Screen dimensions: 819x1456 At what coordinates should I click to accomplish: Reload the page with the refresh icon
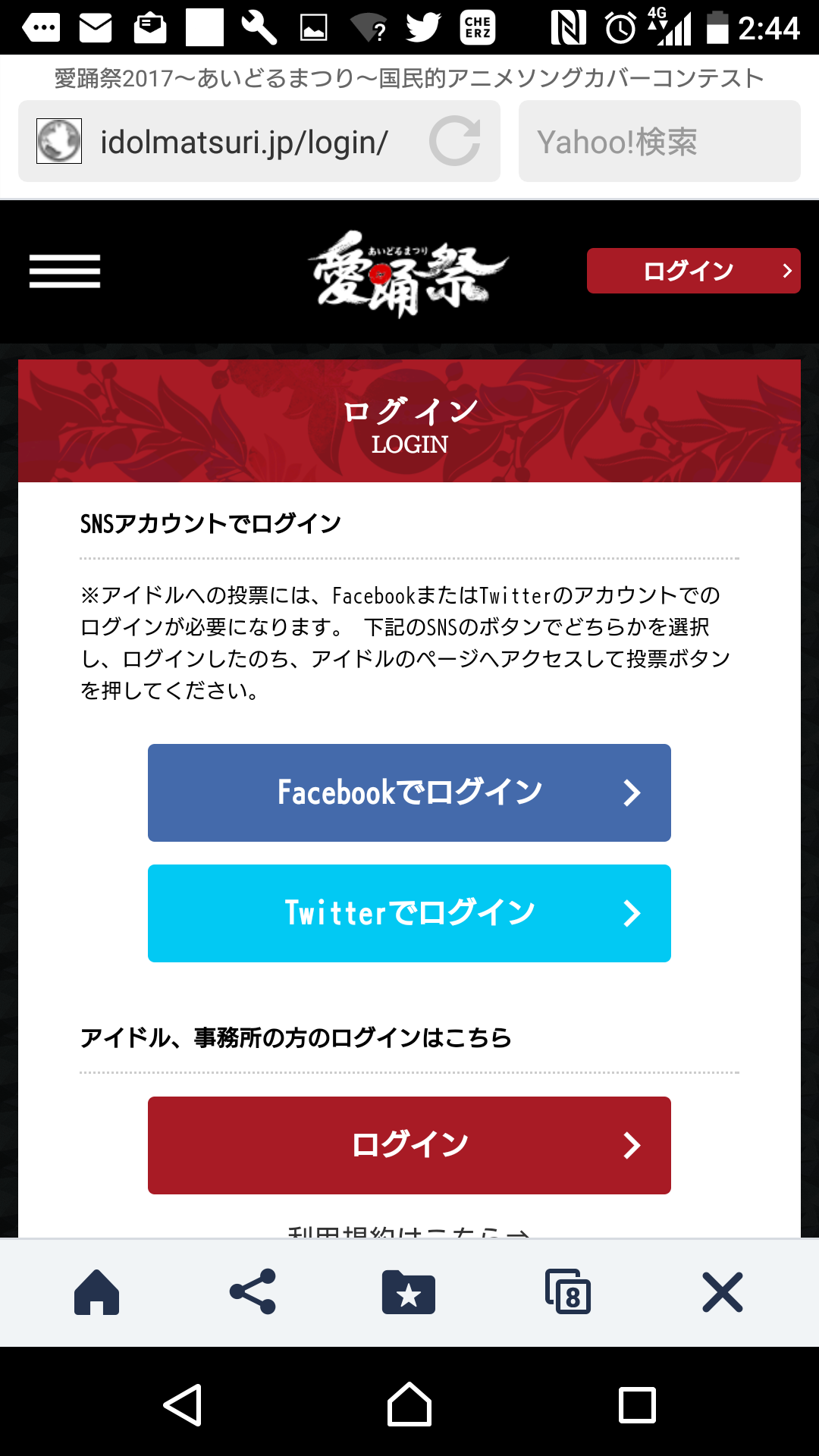click(x=455, y=141)
